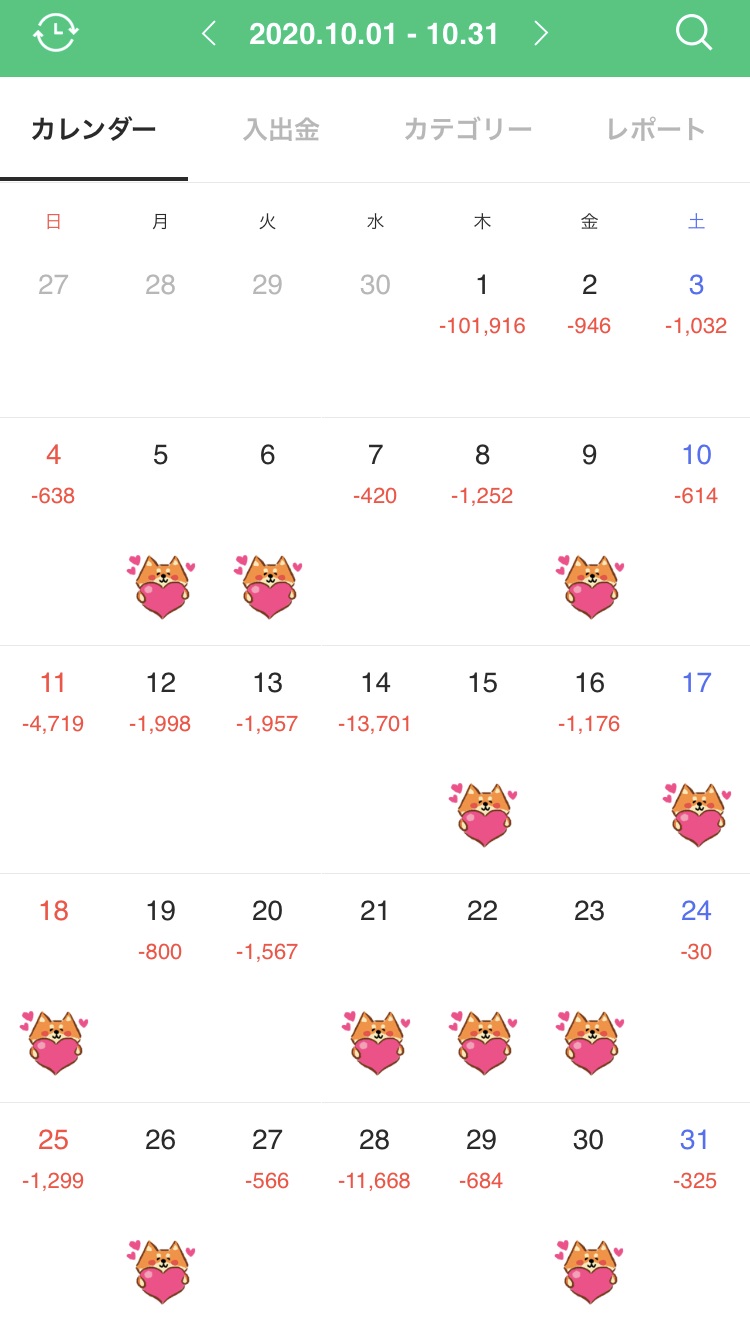Open the search magnifier
Screen dimensions: 750x1330
coord(694,34)
